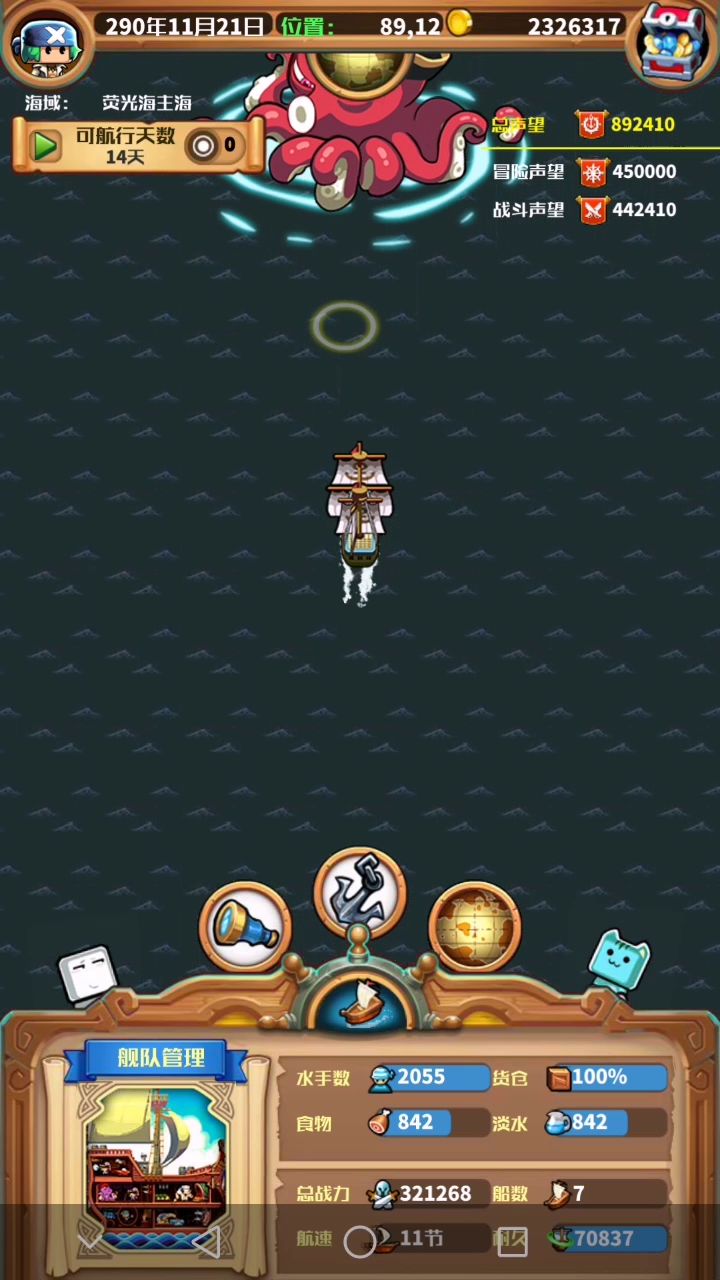Tap the ship button in center dock
The image size is (720, 1280).
tap(360, 1002)
